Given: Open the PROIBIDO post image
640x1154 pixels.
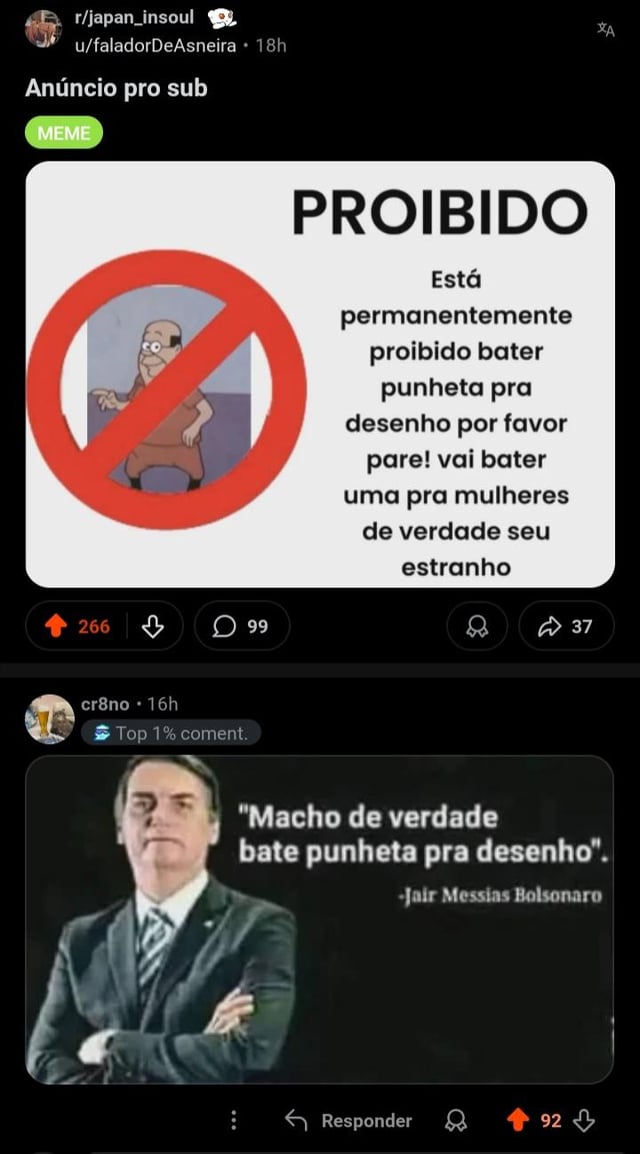Looking at the screenshot, I should click(x=320, y=374).
